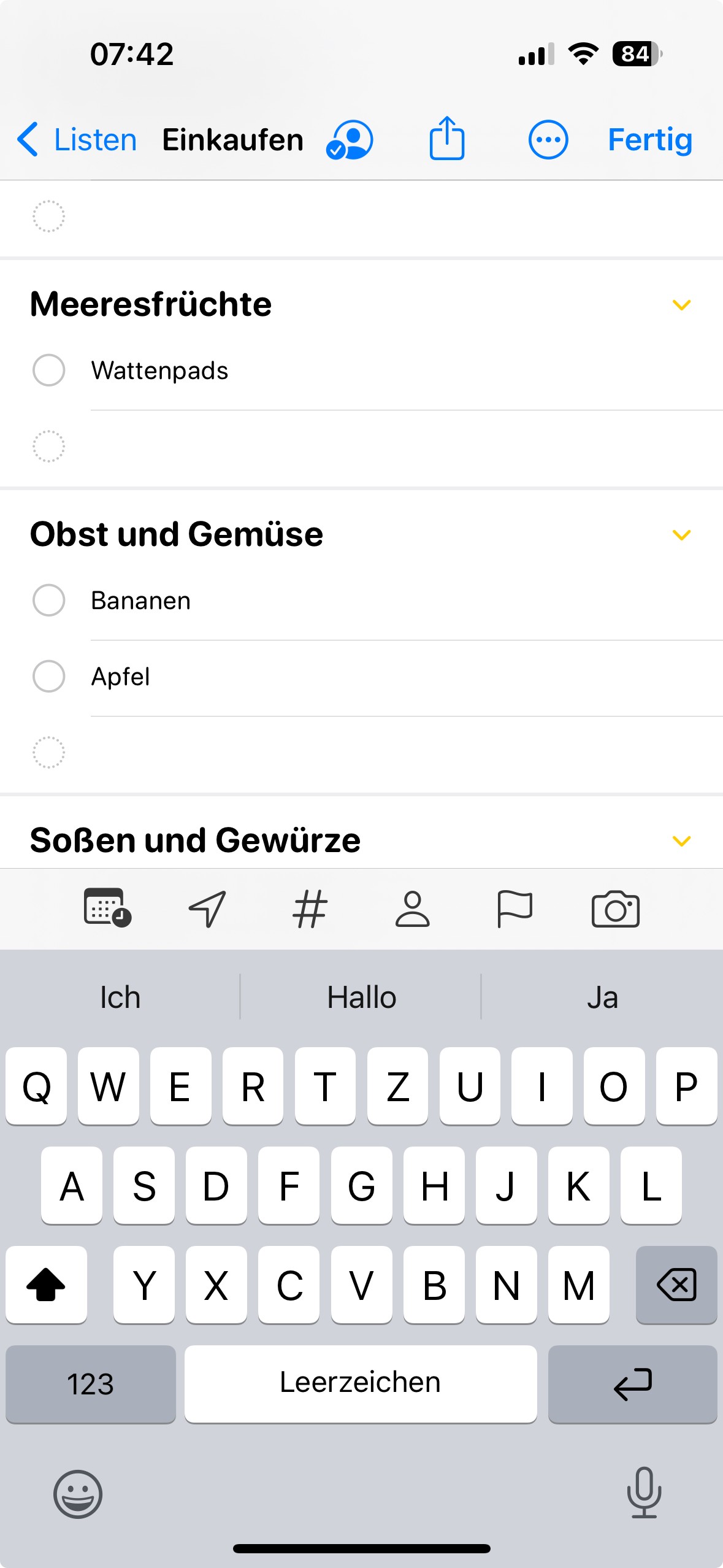This screenshot has height=1568, width=723.
Task: Attach a photo with the camera icon
Action: click(x=616, y=909)
